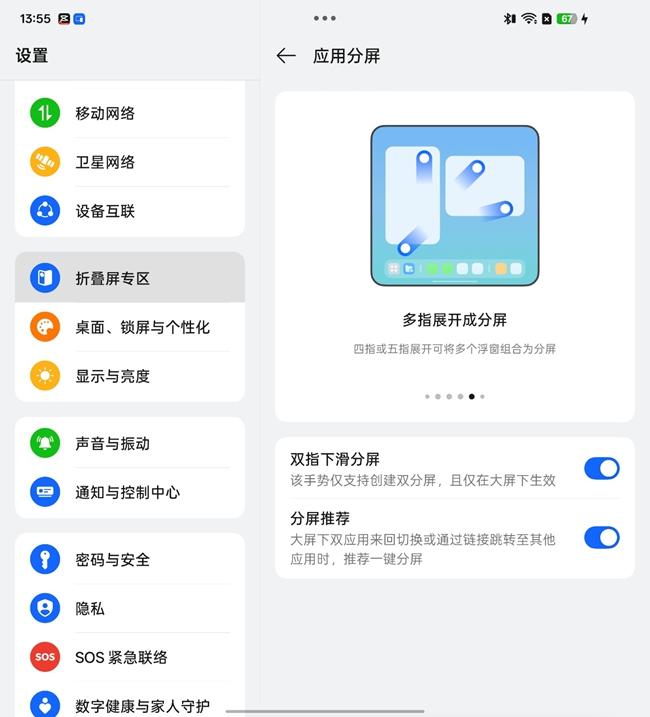Disable 双指下滑分屏 switch
650x717 pixels.
[x=601, y=468]
